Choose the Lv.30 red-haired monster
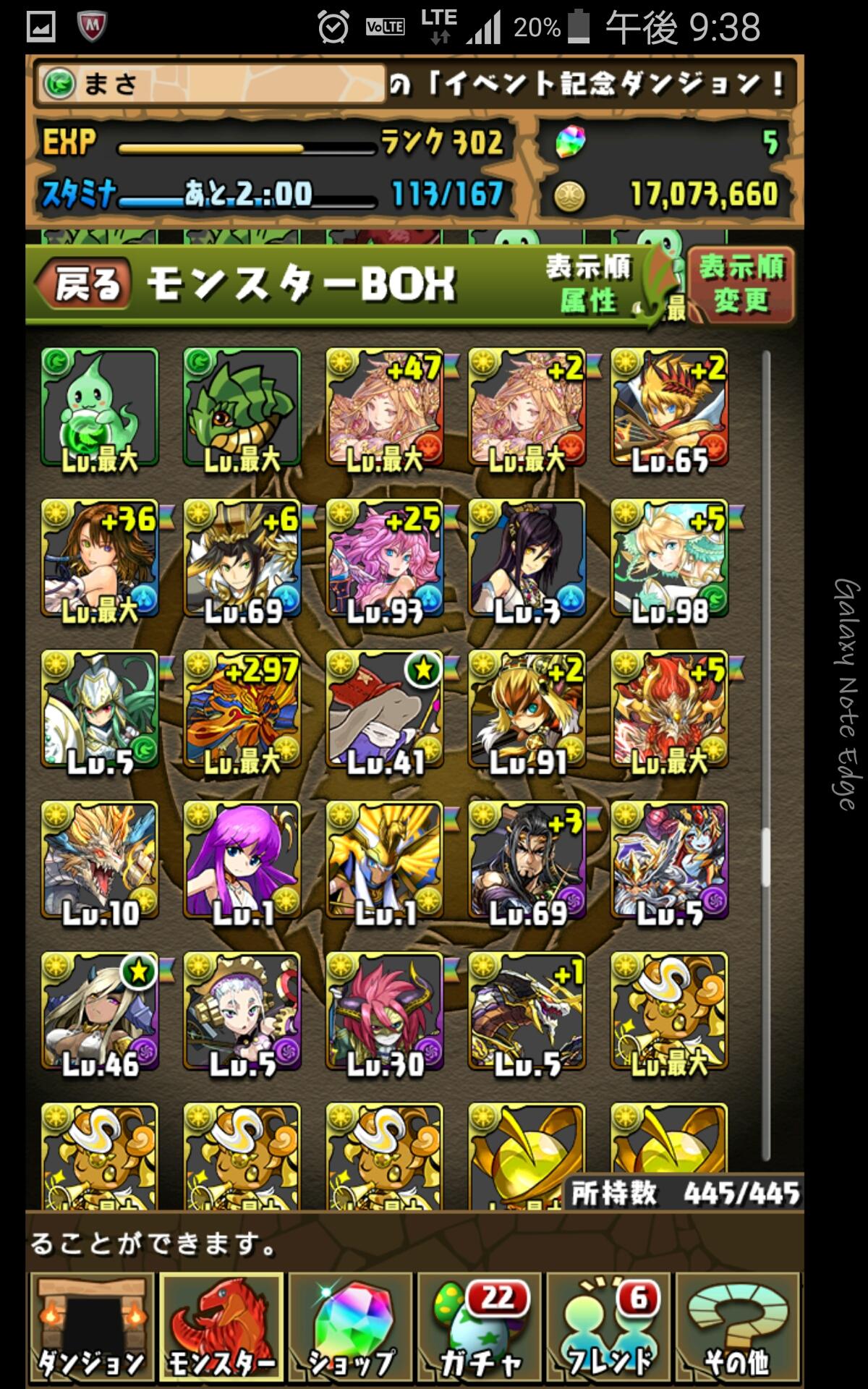Screen dimensions: 868x1389 click(x=384, y=1011)
